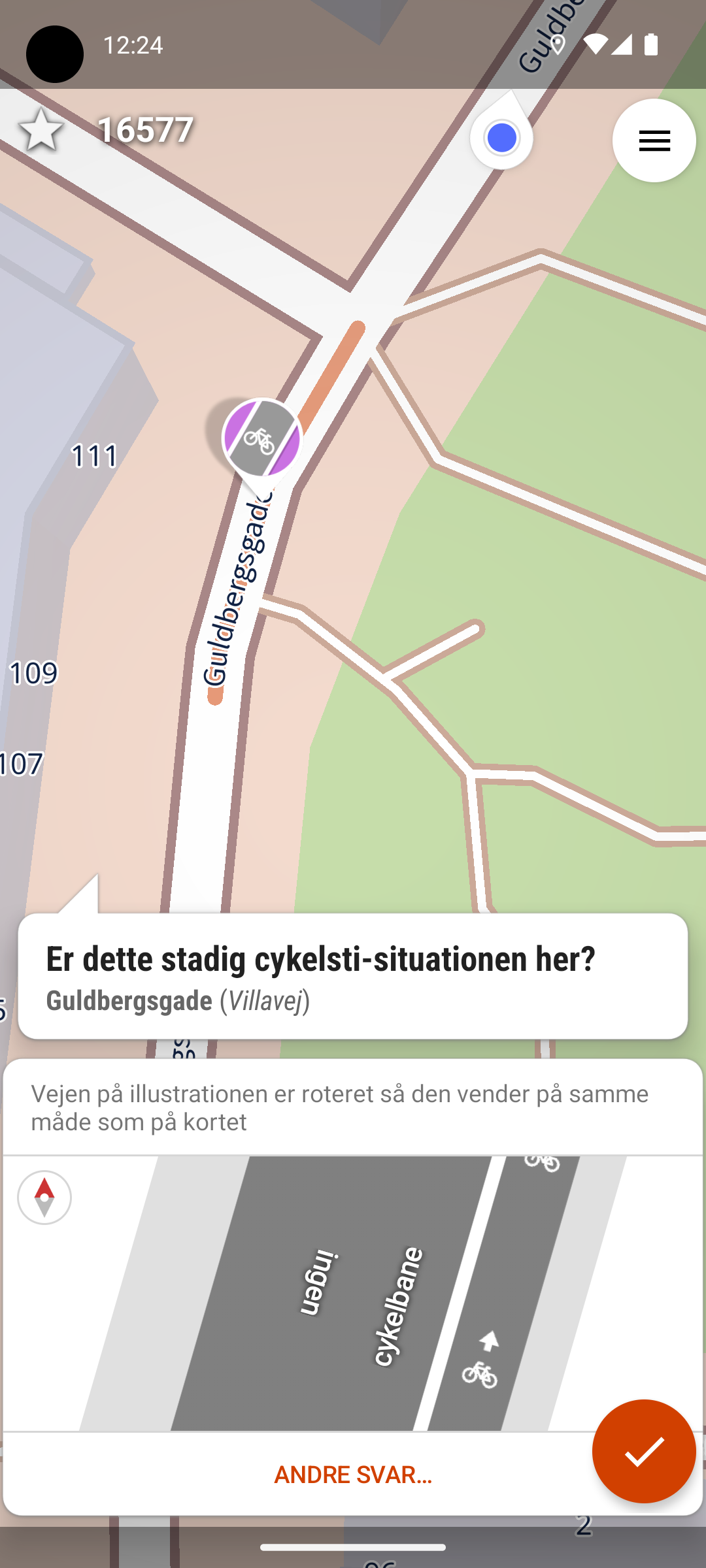706x1568 pixels.
Task: Open the main menu button
Action: [654, 140]
